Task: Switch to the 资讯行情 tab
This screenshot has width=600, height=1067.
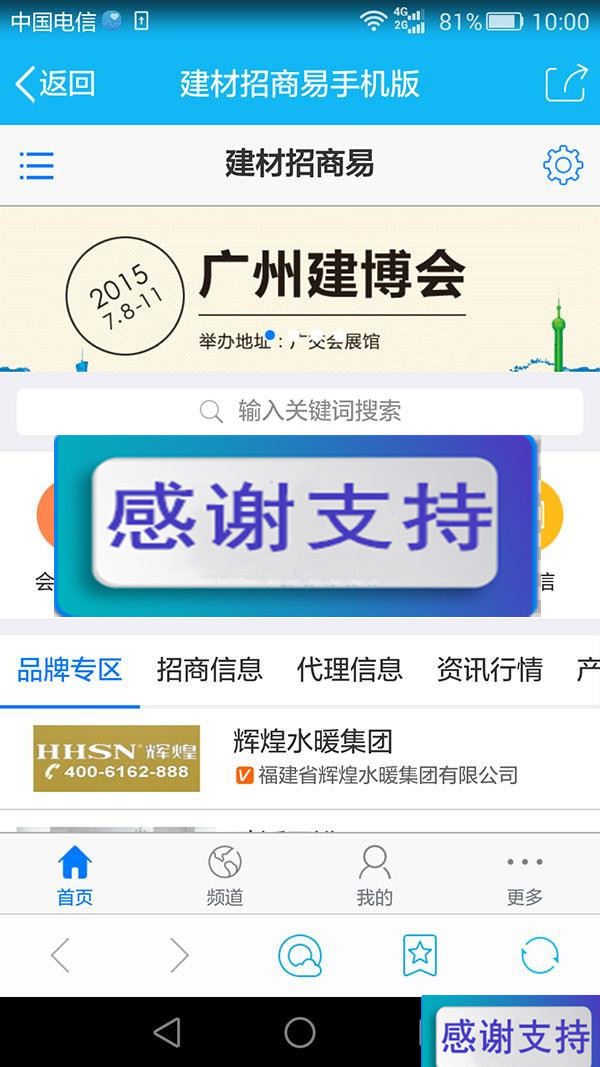Action: tap(489, 669)
